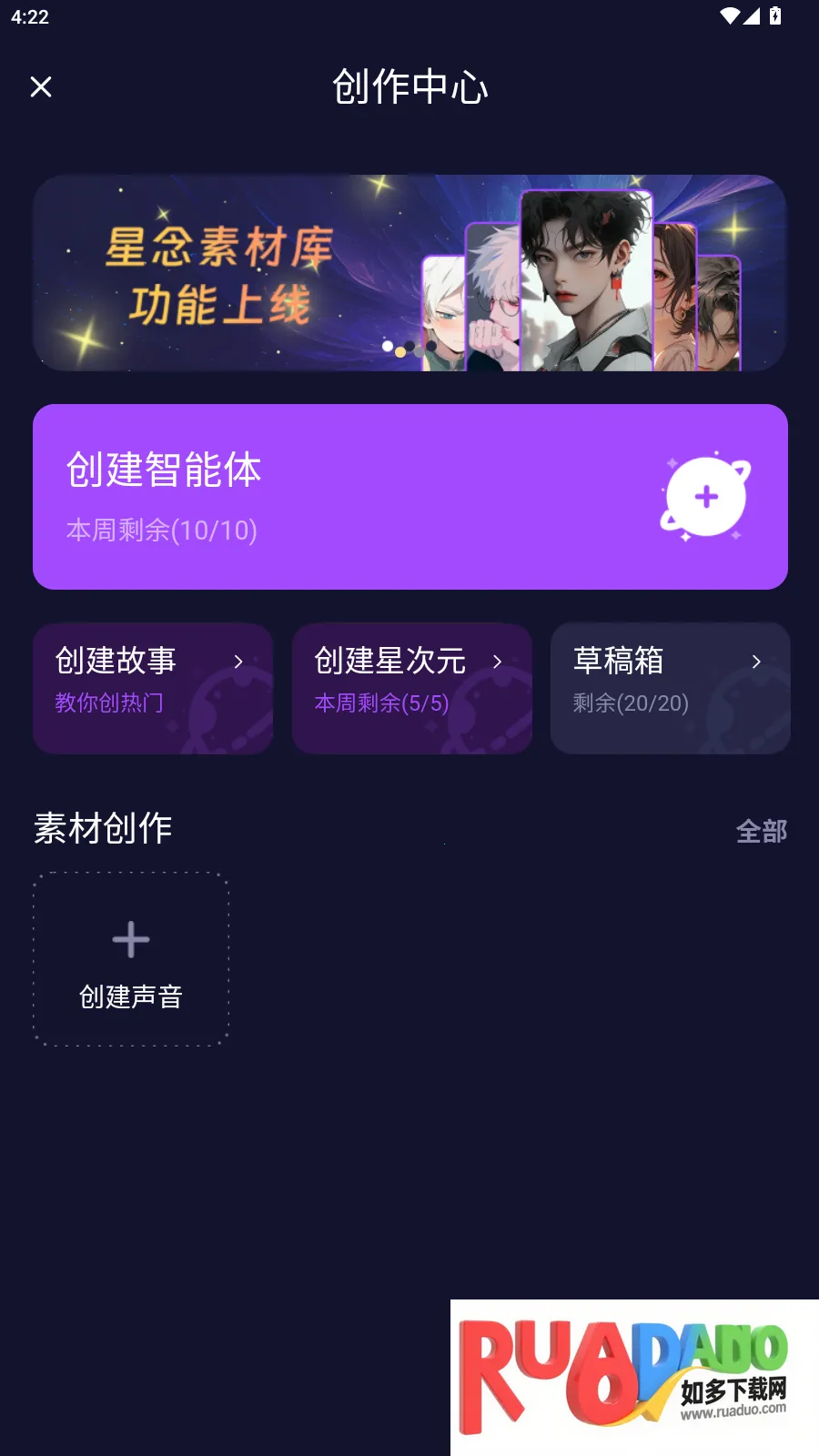Tap the plus icon inside 创建声音 box
819x1456 pixels.
coord(130,939)
